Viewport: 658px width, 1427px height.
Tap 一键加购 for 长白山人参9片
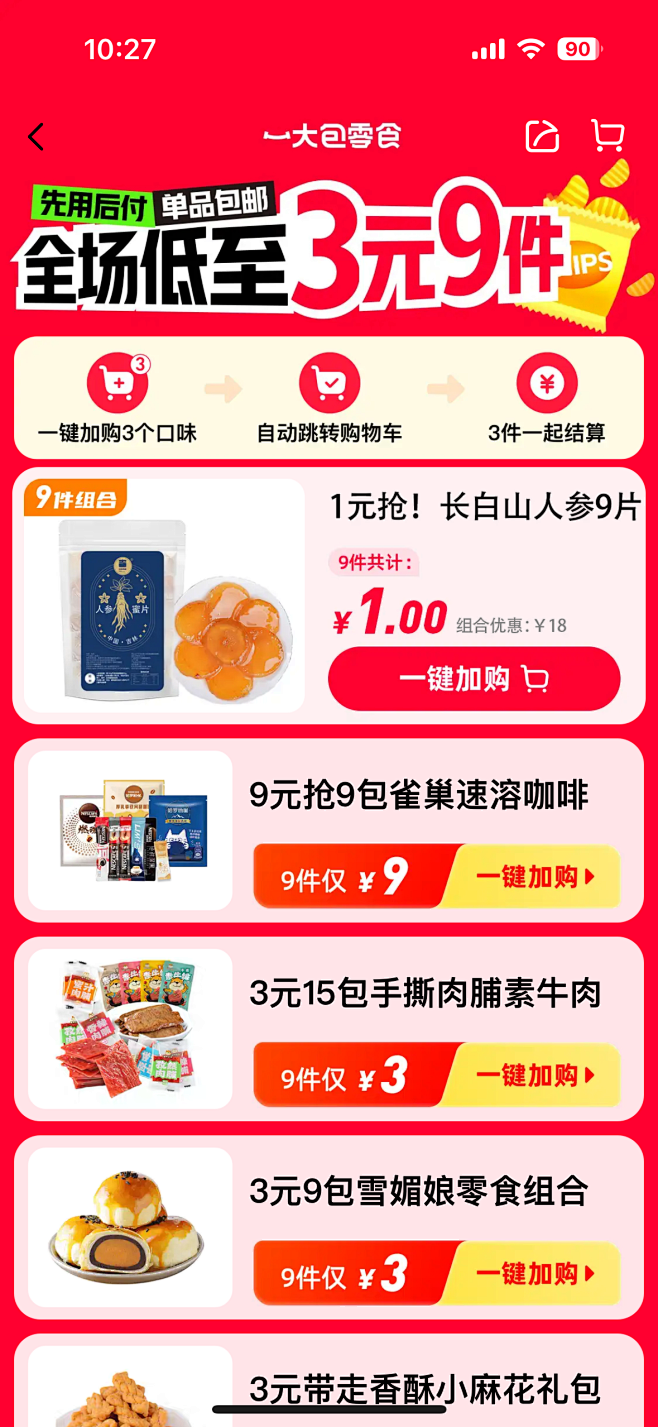pyautogui.click(x=474, y=679)
